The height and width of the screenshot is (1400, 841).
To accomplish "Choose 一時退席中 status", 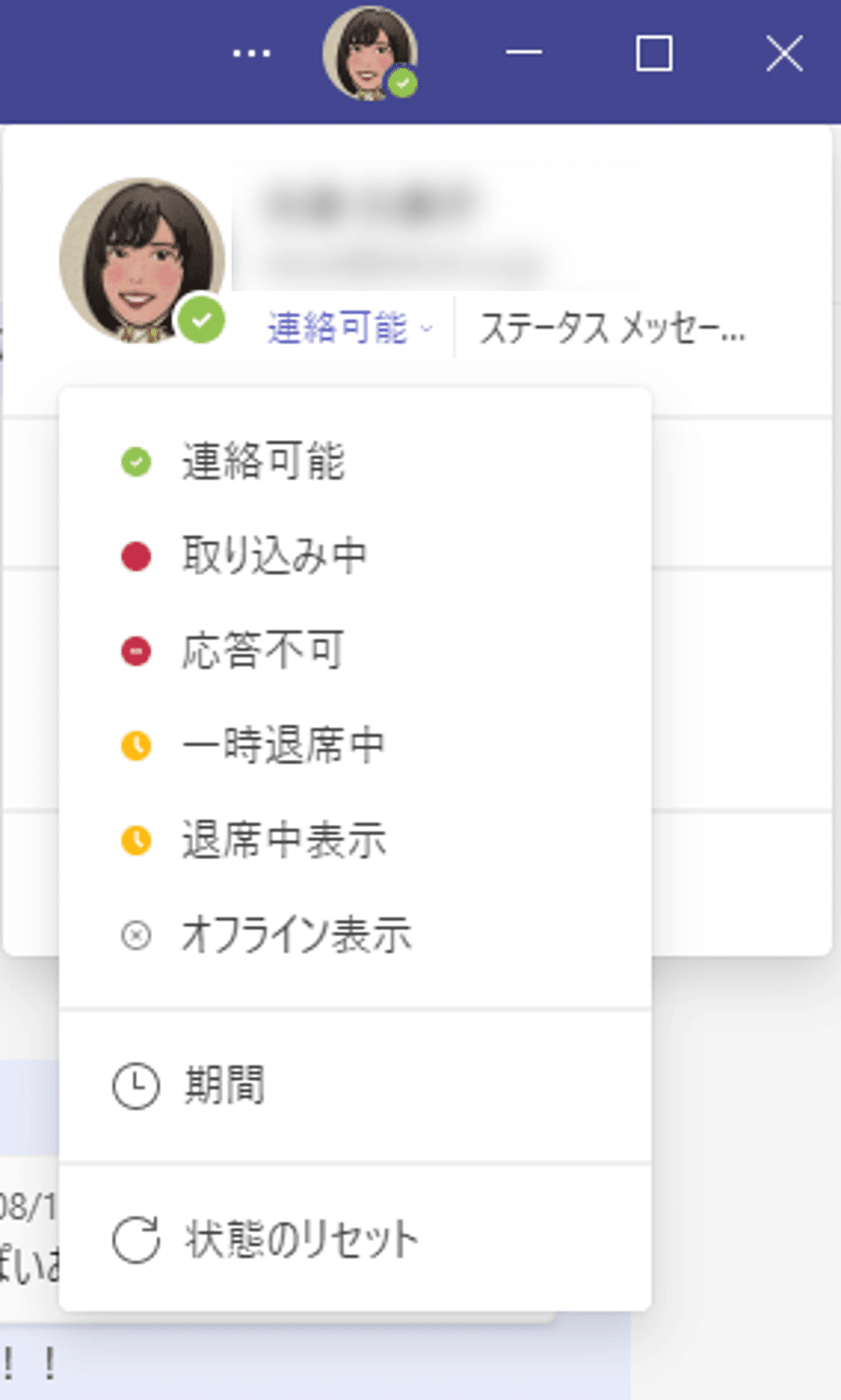I will (355, 746).
